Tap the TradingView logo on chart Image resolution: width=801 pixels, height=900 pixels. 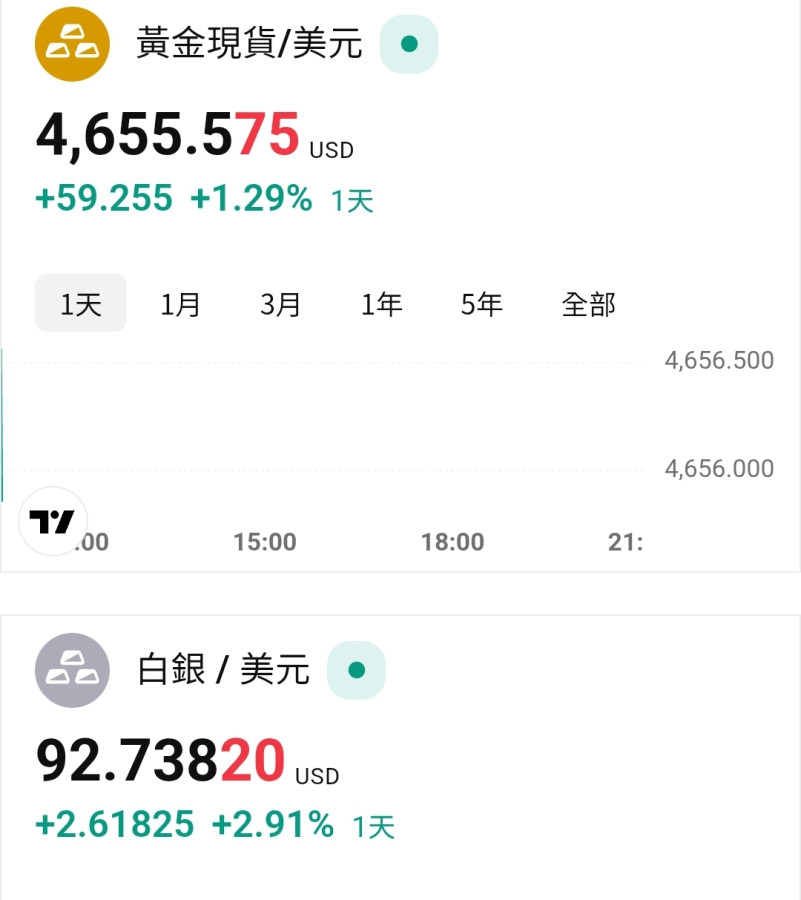(53, 521)
